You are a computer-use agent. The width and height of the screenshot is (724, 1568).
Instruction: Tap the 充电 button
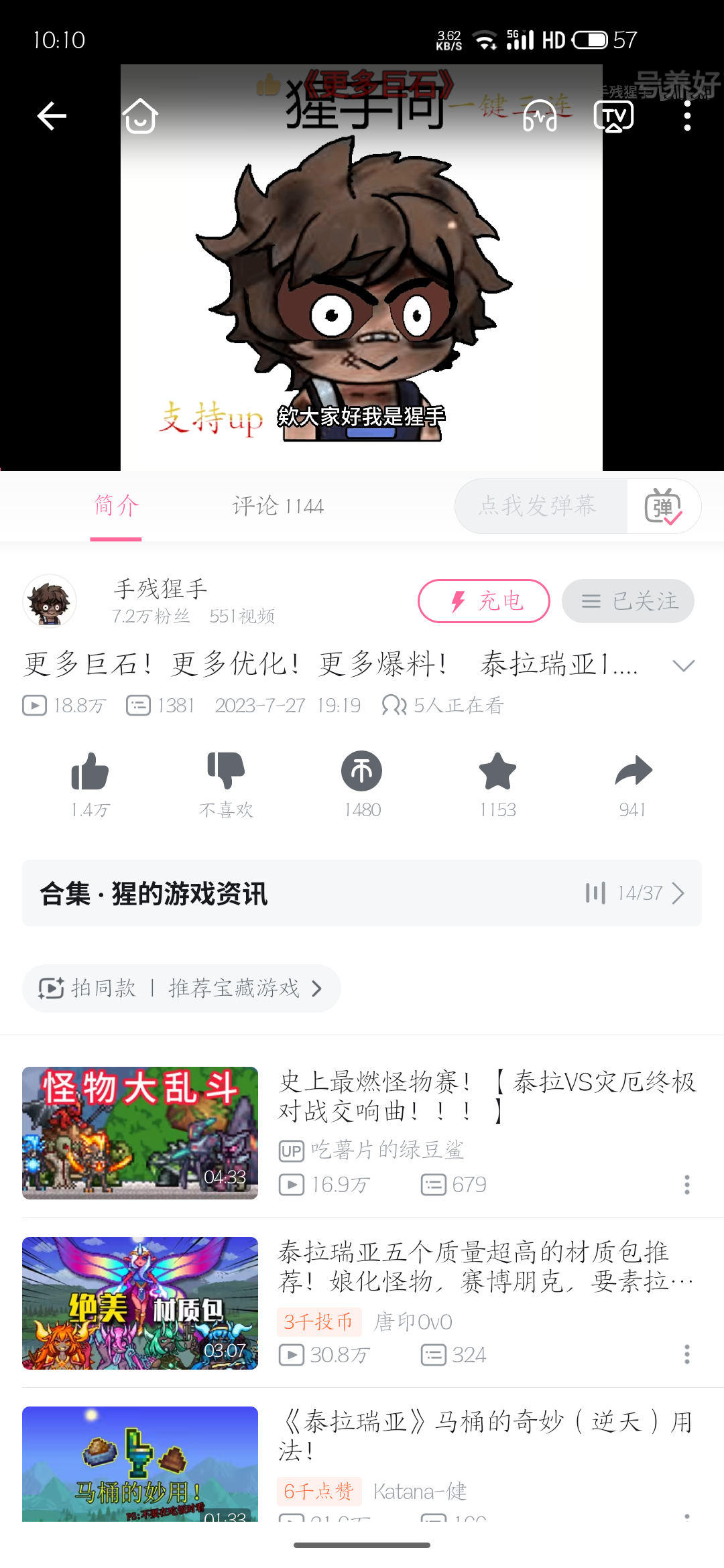[483, 601]
